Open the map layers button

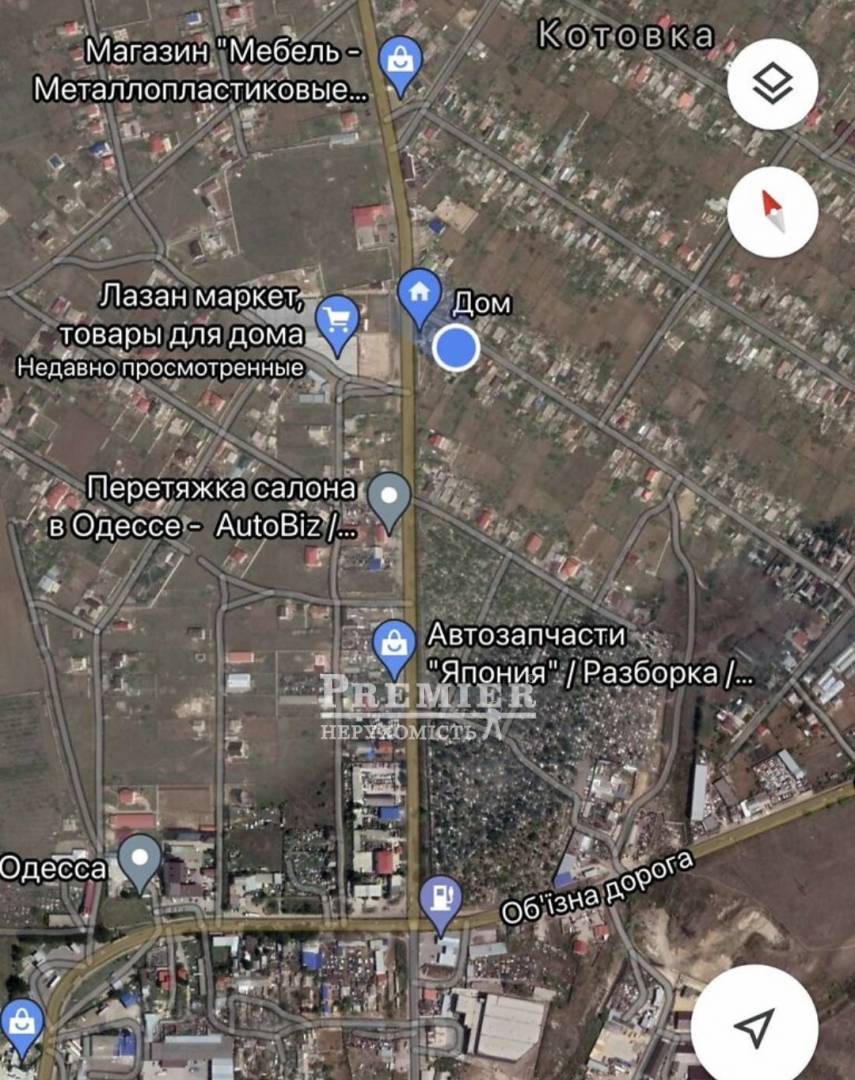coord(772,84)
